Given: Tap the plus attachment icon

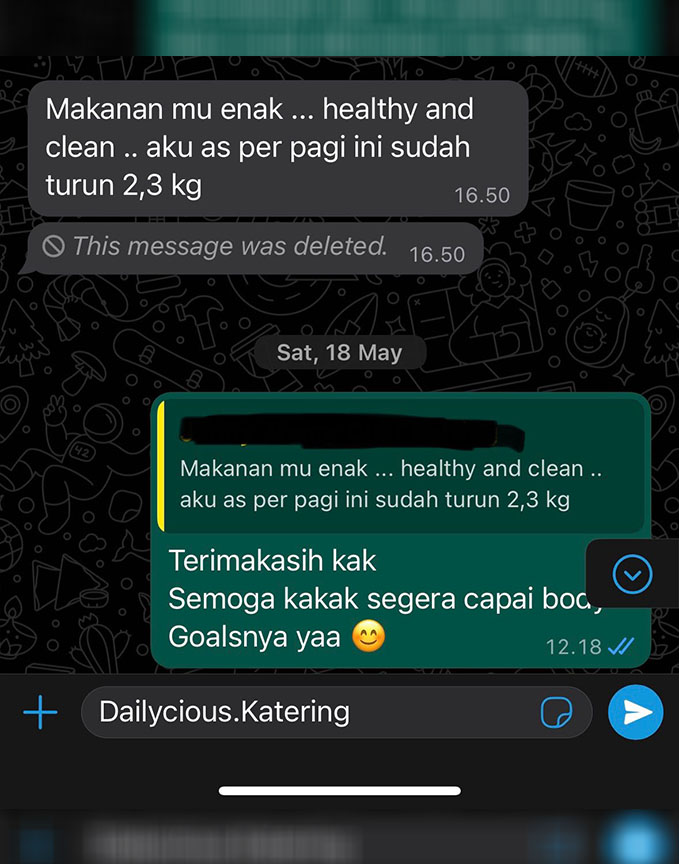Looking at the screenshot, I should (40, 713).
